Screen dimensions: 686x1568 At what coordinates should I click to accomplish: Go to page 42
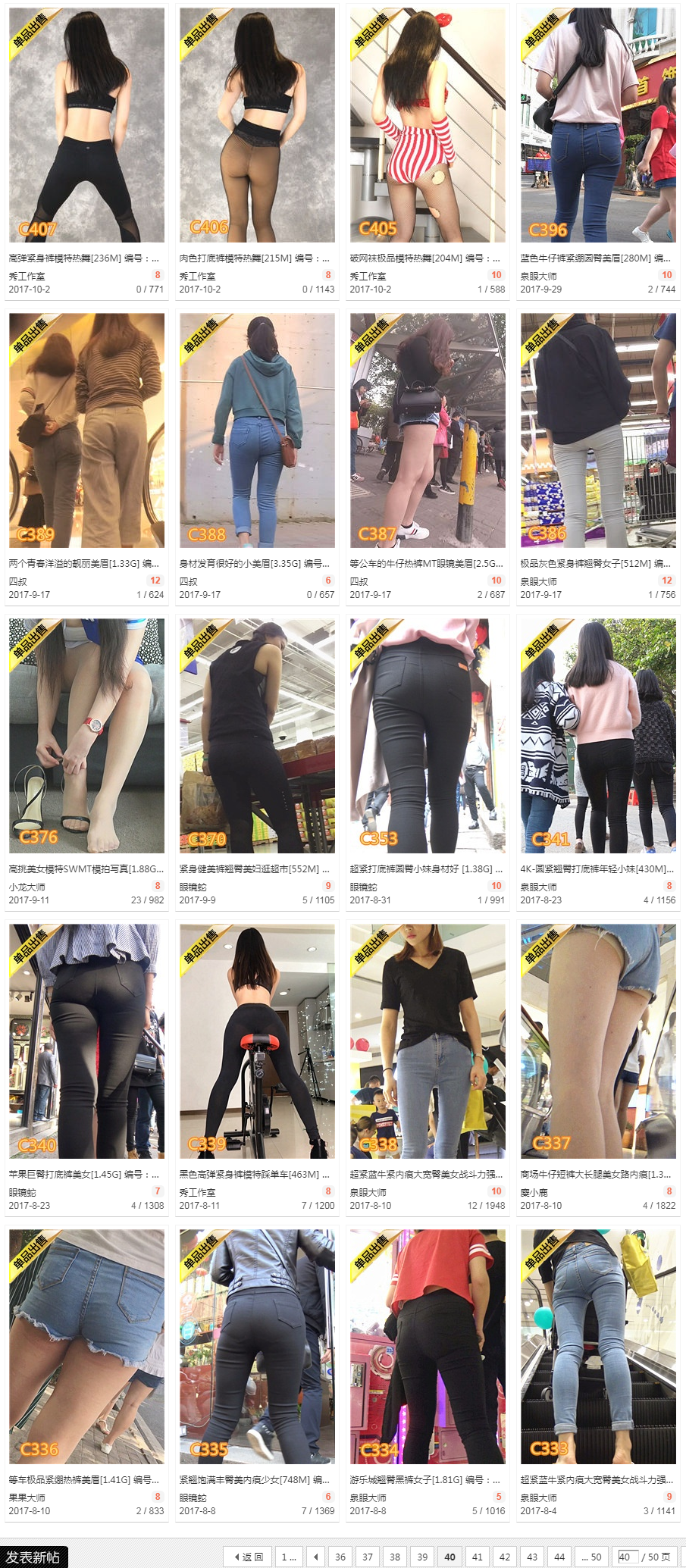pos(505,1557)
